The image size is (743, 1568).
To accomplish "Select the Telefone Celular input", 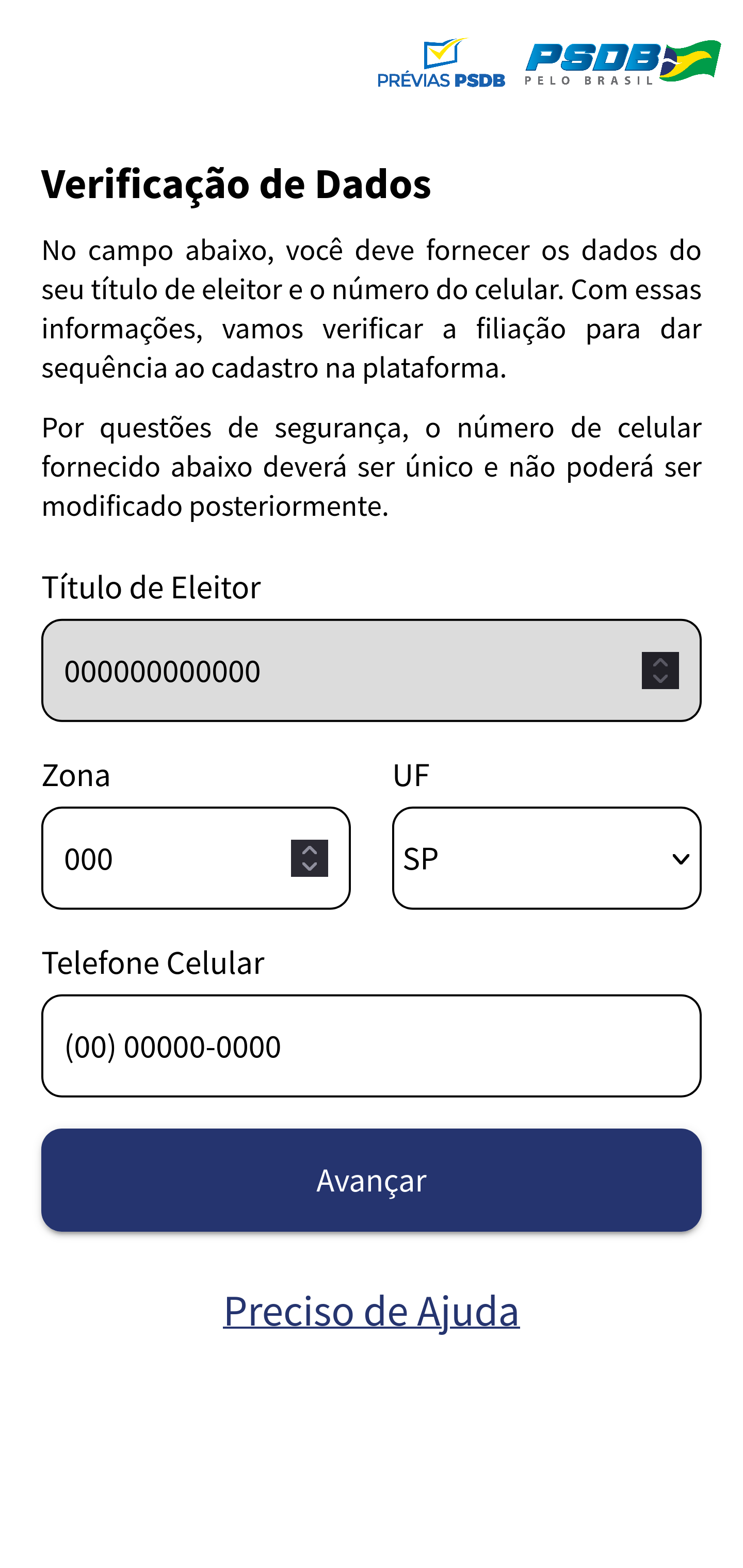I will point(371,1046).
